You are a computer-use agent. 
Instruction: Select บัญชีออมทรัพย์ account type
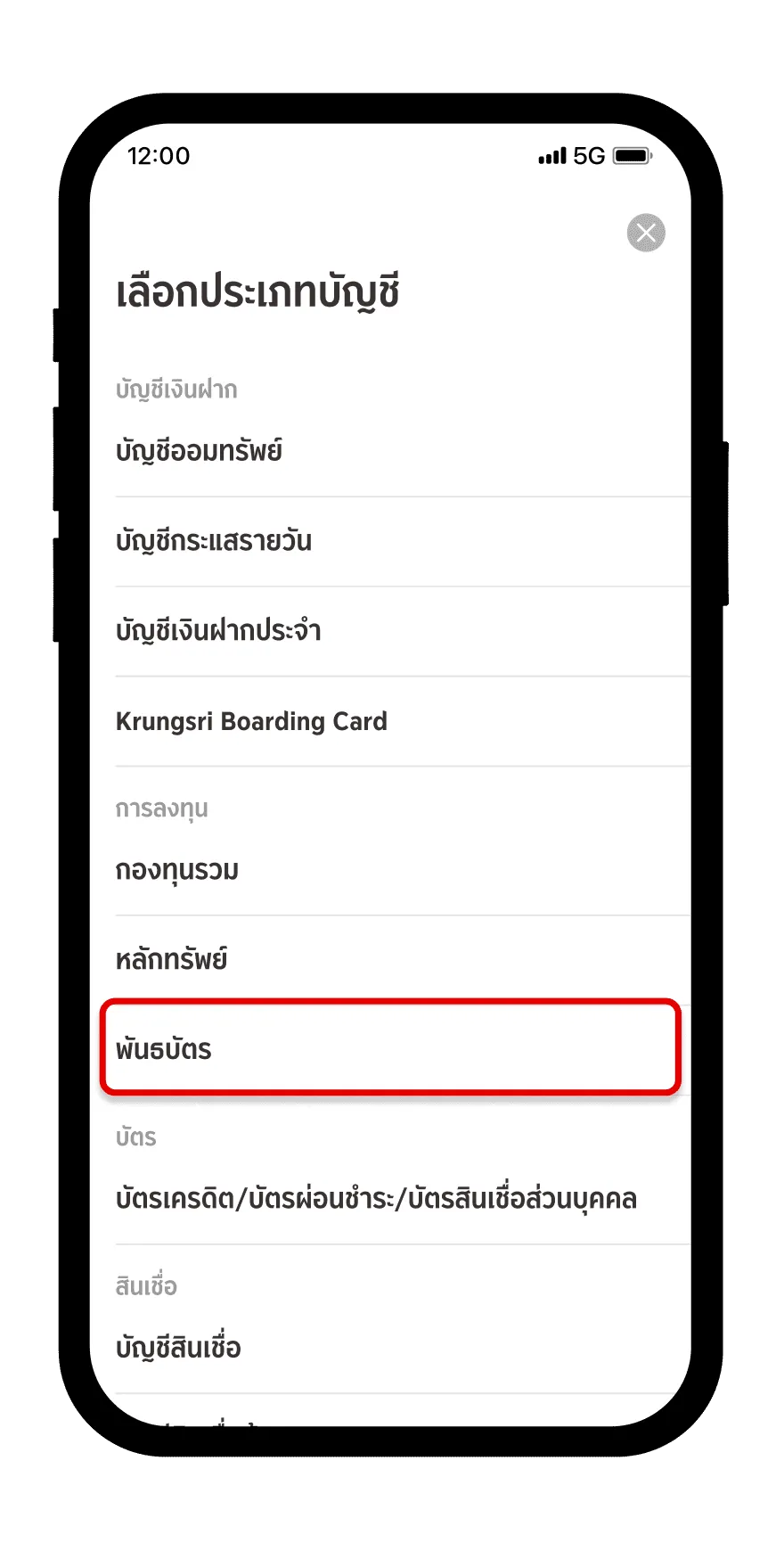(200, 452)
